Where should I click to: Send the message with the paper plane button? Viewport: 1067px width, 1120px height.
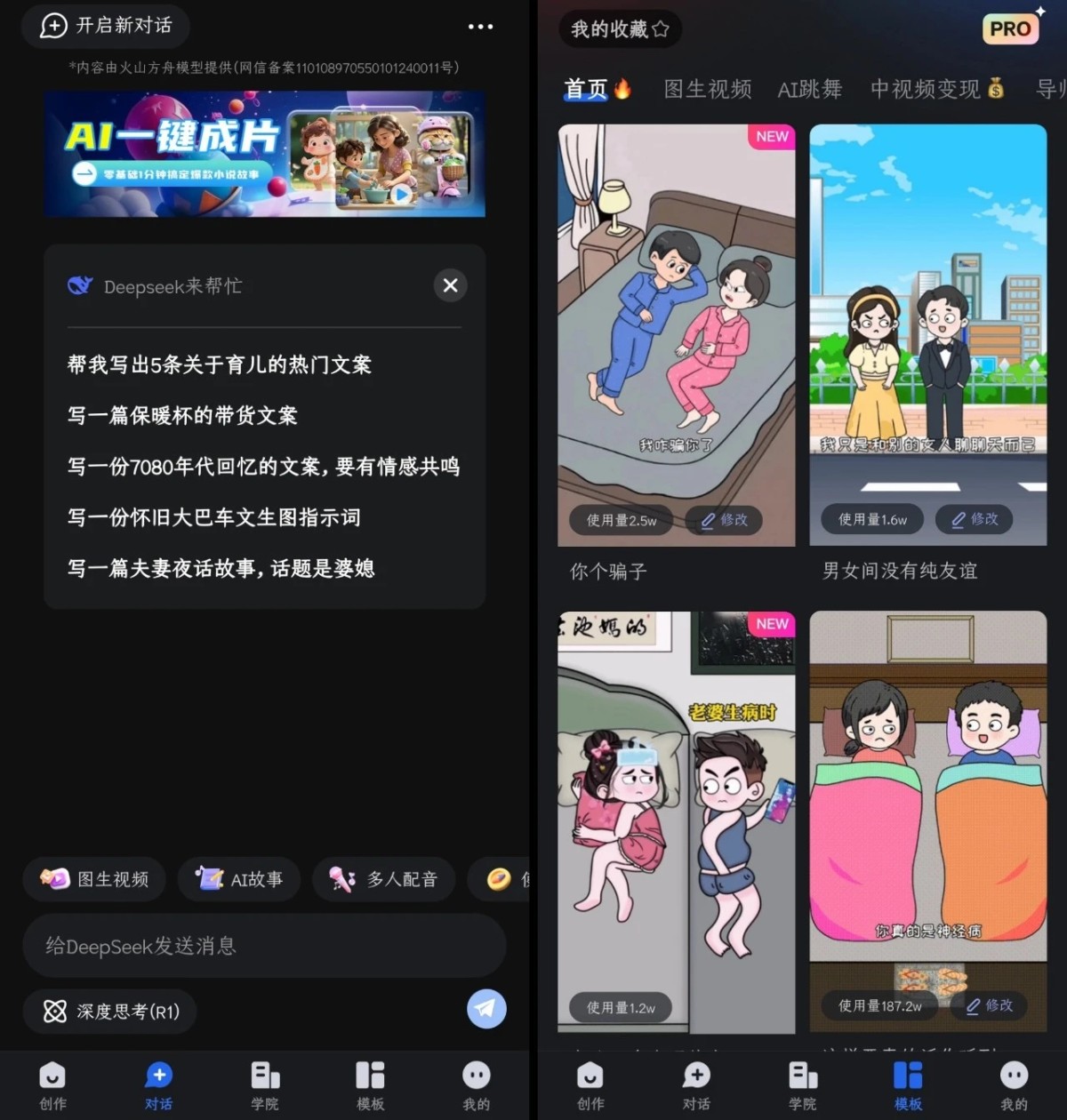[486, 1009]
